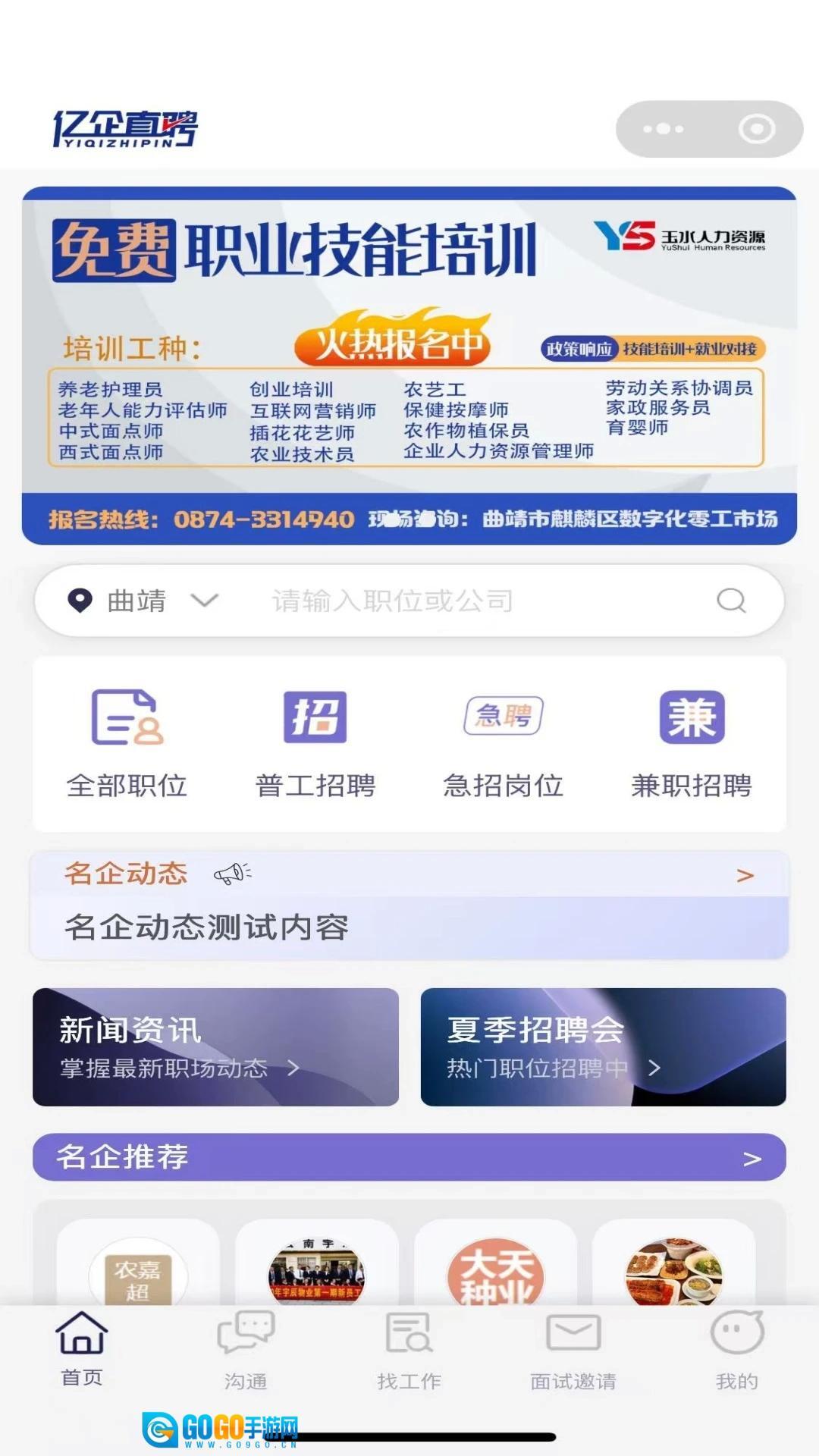Focus the job or company search field
The image size is (819, 1456).
470,601
